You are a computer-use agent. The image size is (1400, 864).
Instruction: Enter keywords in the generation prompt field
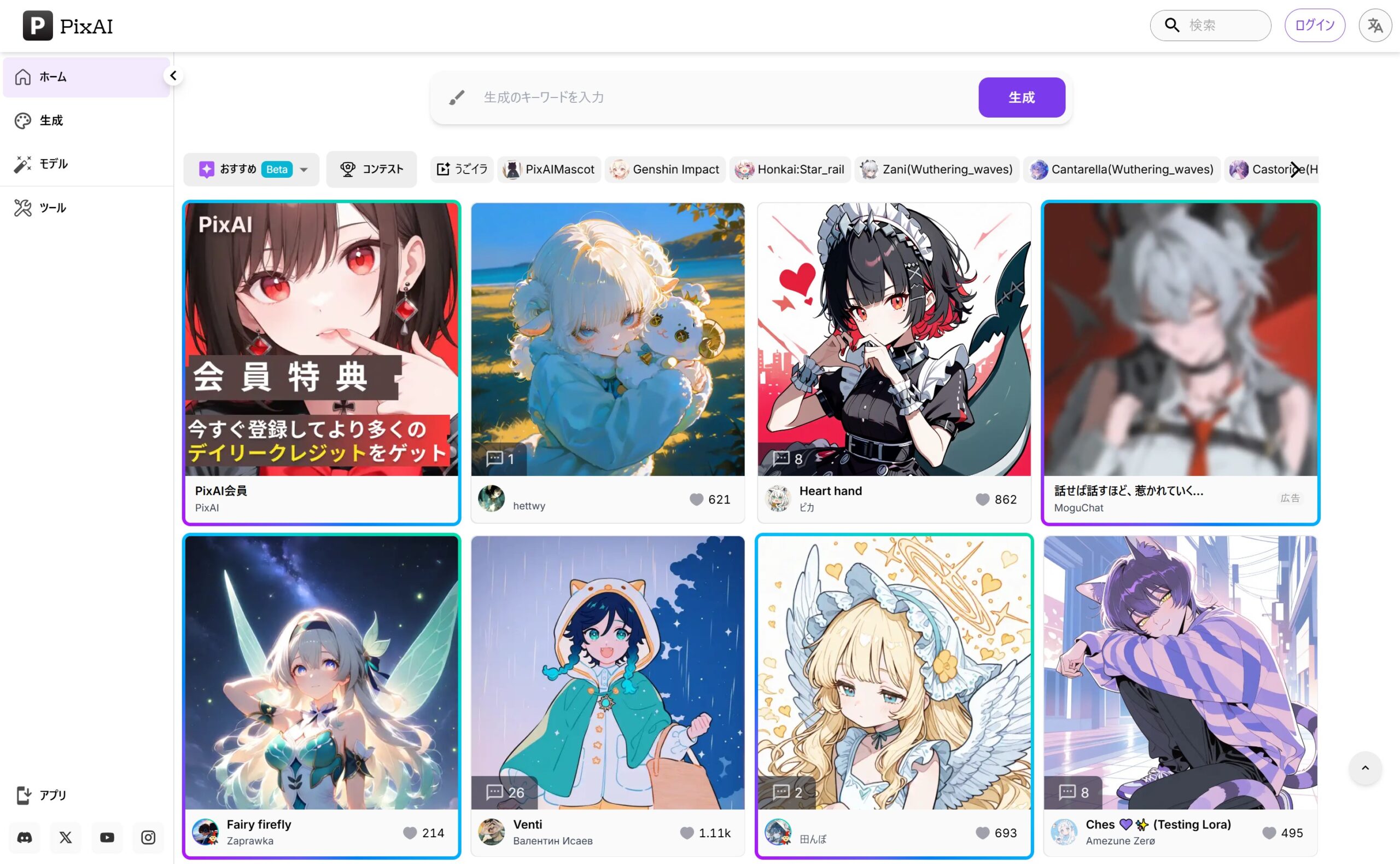[719, 98]
